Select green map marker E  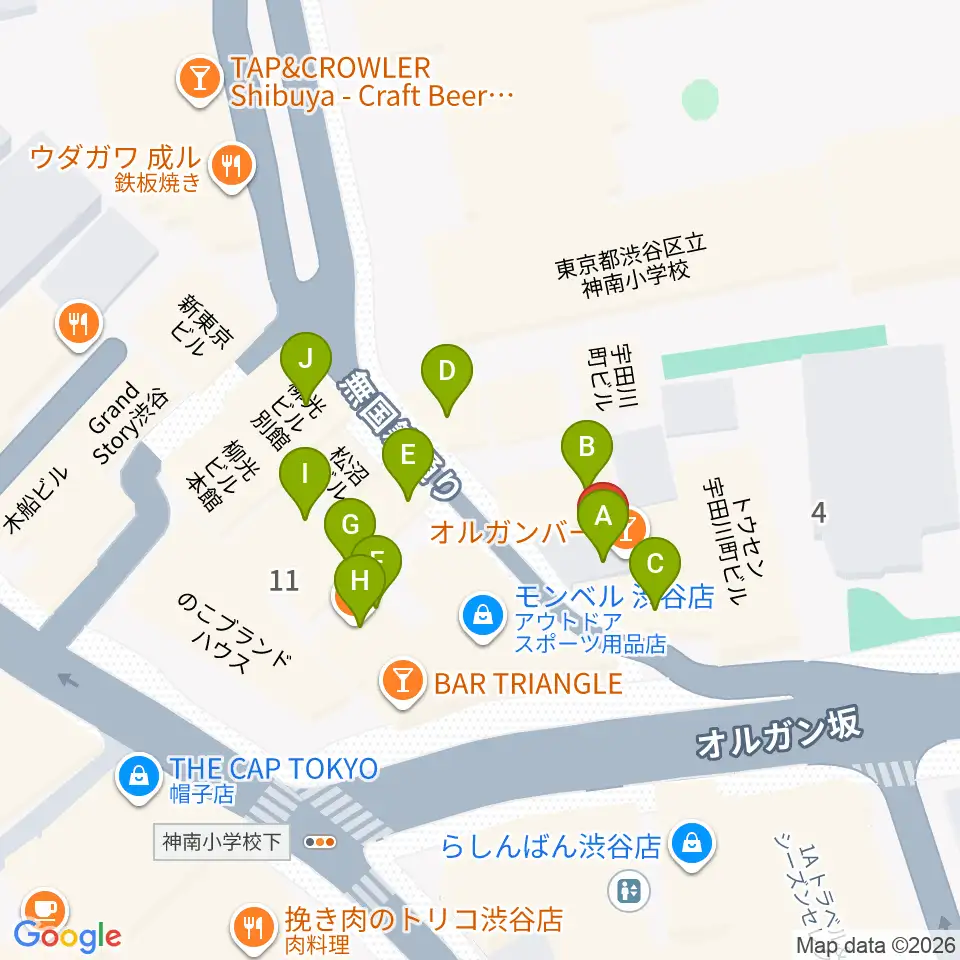pos(408,463)
